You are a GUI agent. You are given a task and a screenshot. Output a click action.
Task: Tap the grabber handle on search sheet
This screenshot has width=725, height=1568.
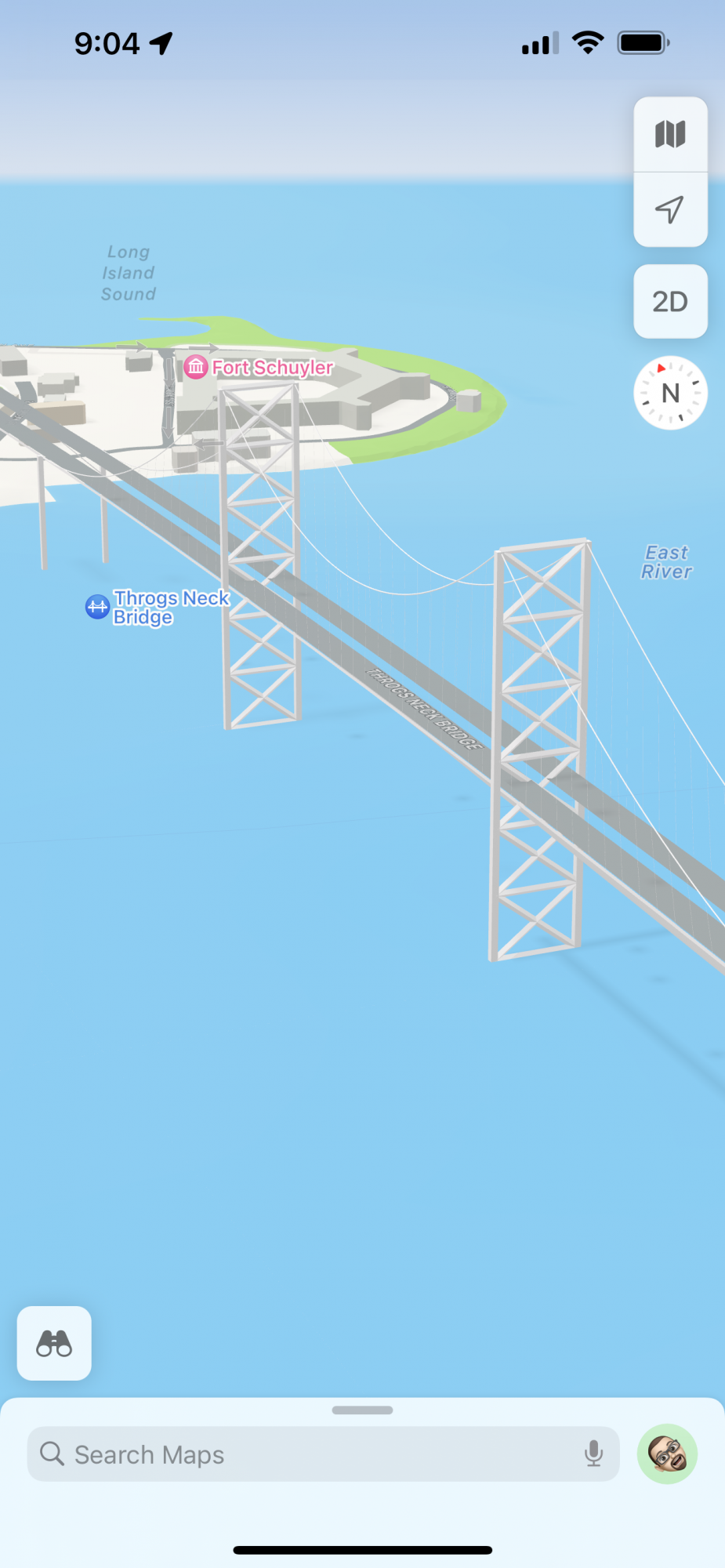(x=362, y=1410)
